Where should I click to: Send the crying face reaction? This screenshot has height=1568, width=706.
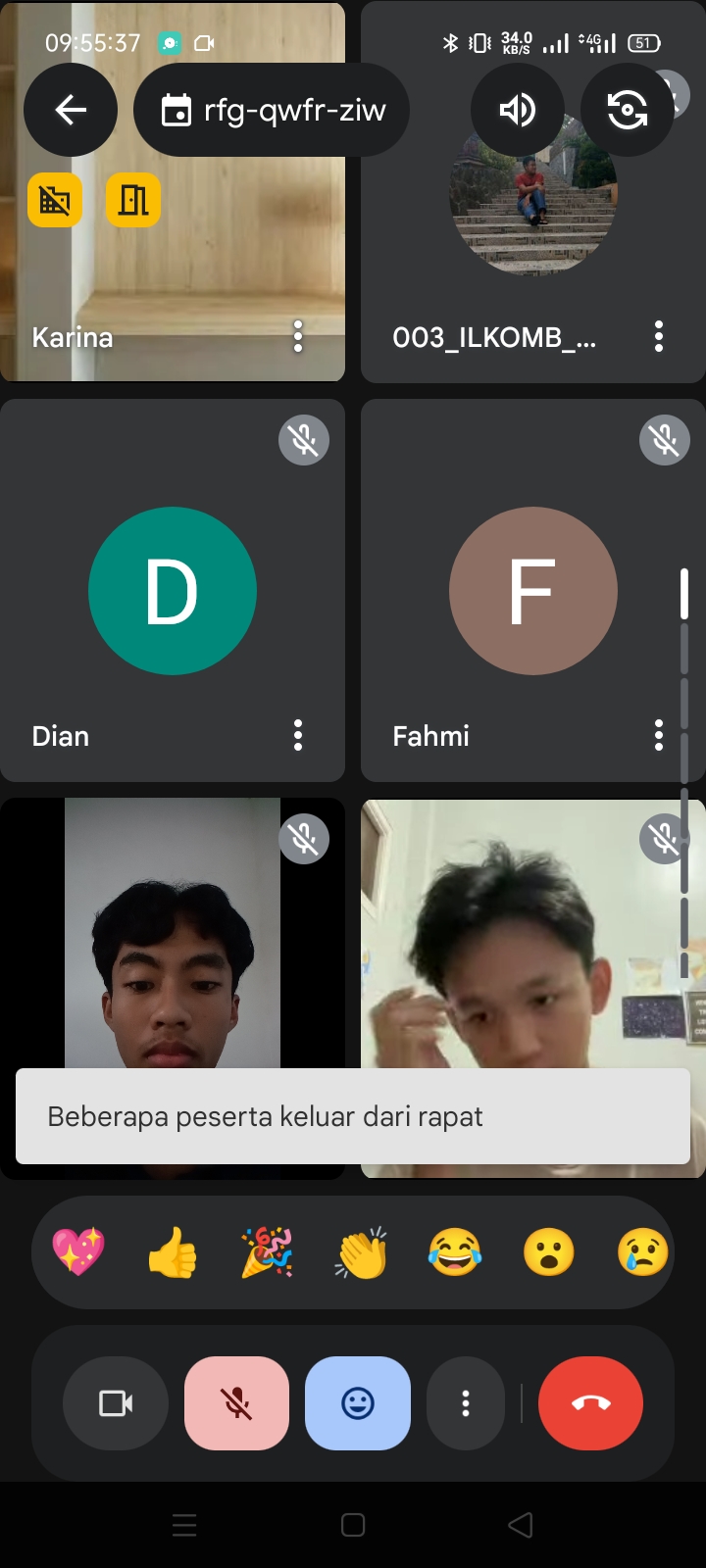coord(642,1251)
